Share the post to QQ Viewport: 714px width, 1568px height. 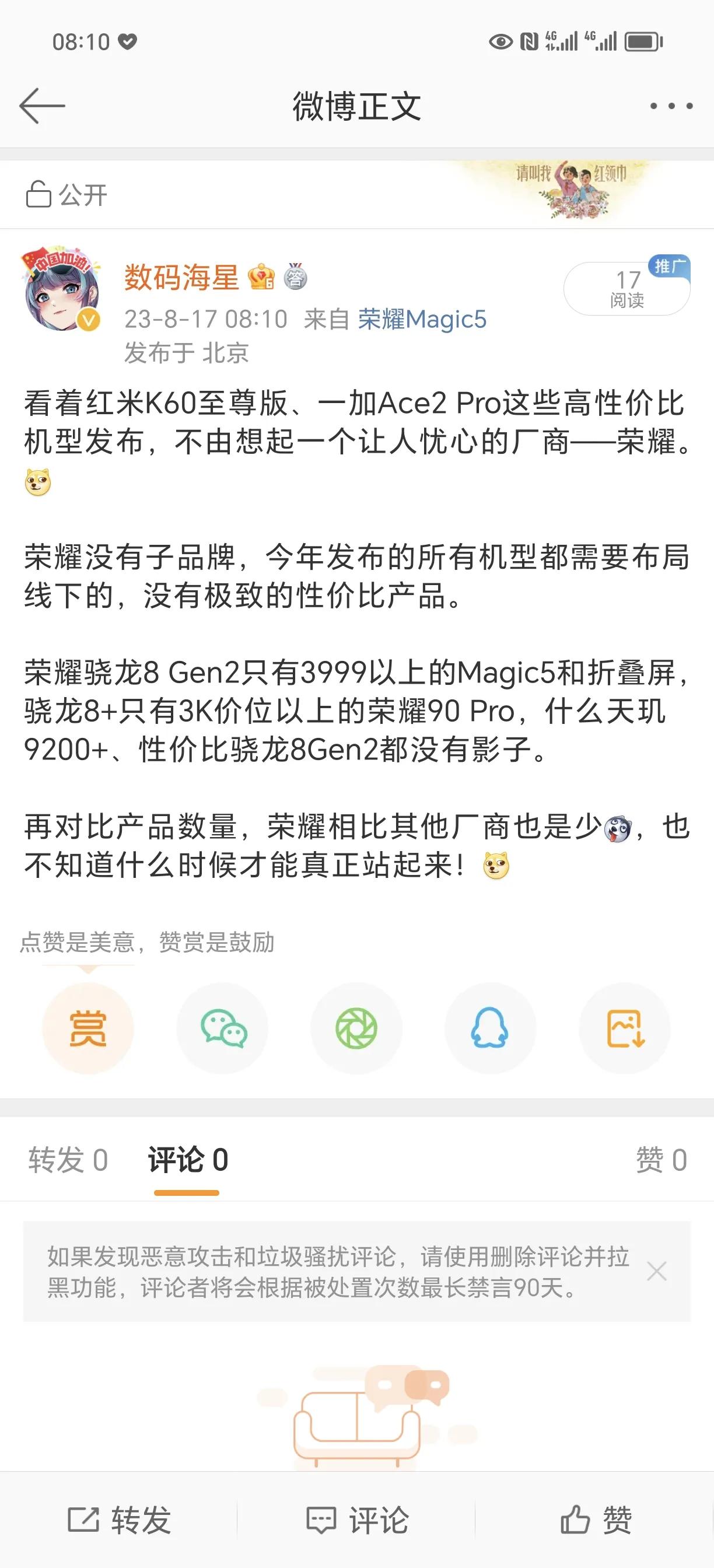491,1027
